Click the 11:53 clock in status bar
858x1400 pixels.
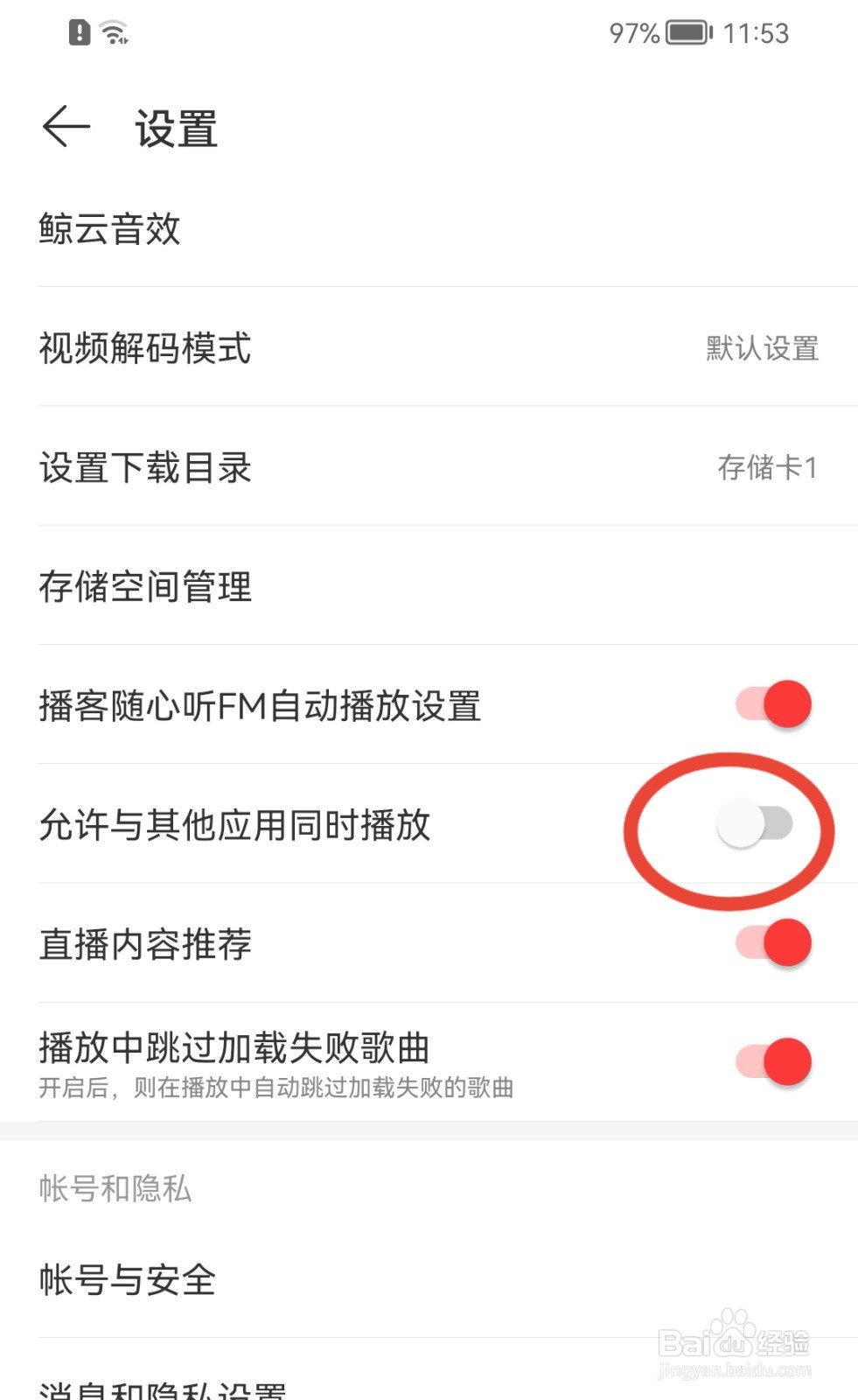pos(756,33)
